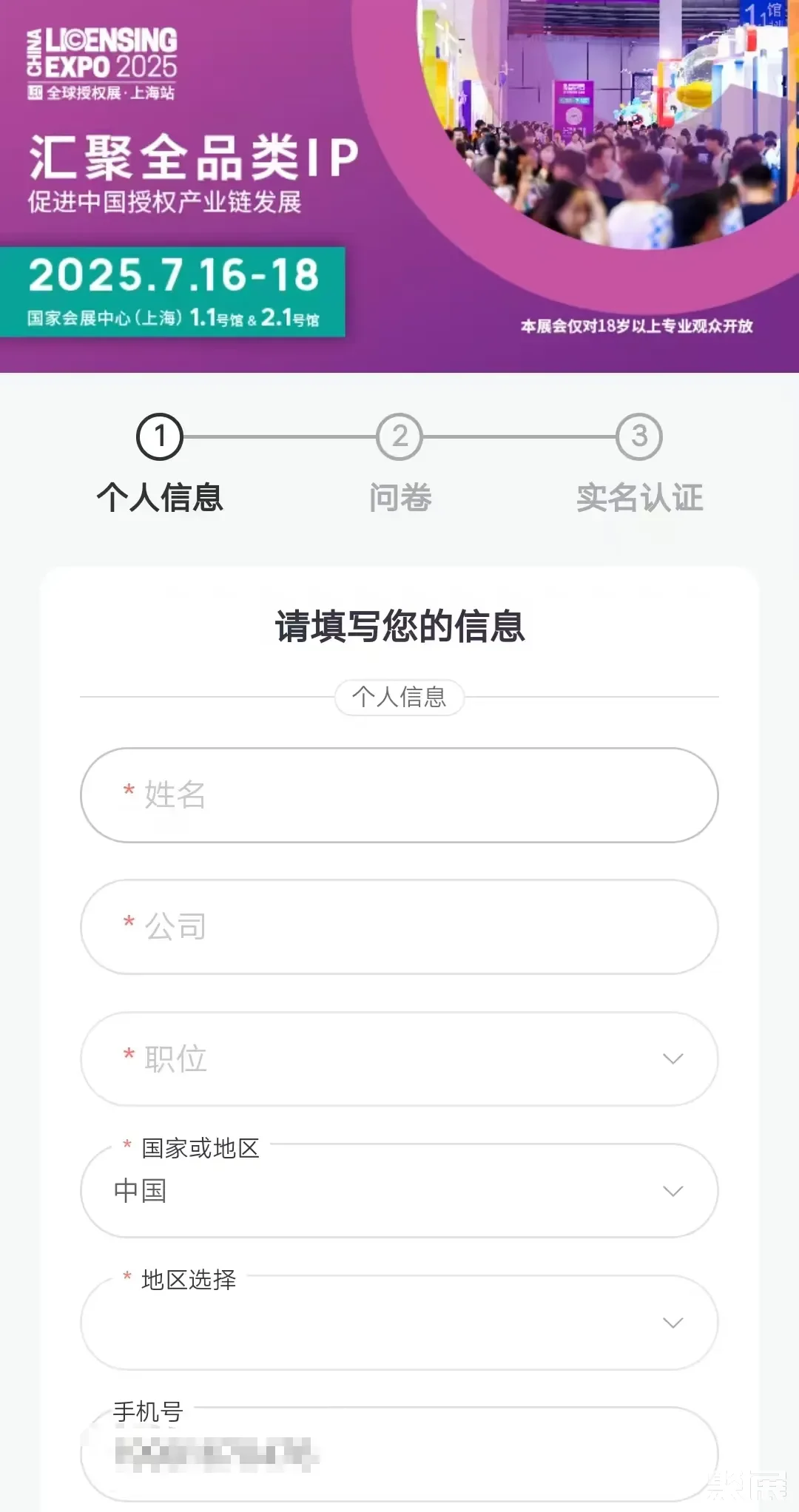Screen dimensions: 799x1512
Task: Expand the 国家或地区 country selector showing 中国
Action: tap(399, 1191)
